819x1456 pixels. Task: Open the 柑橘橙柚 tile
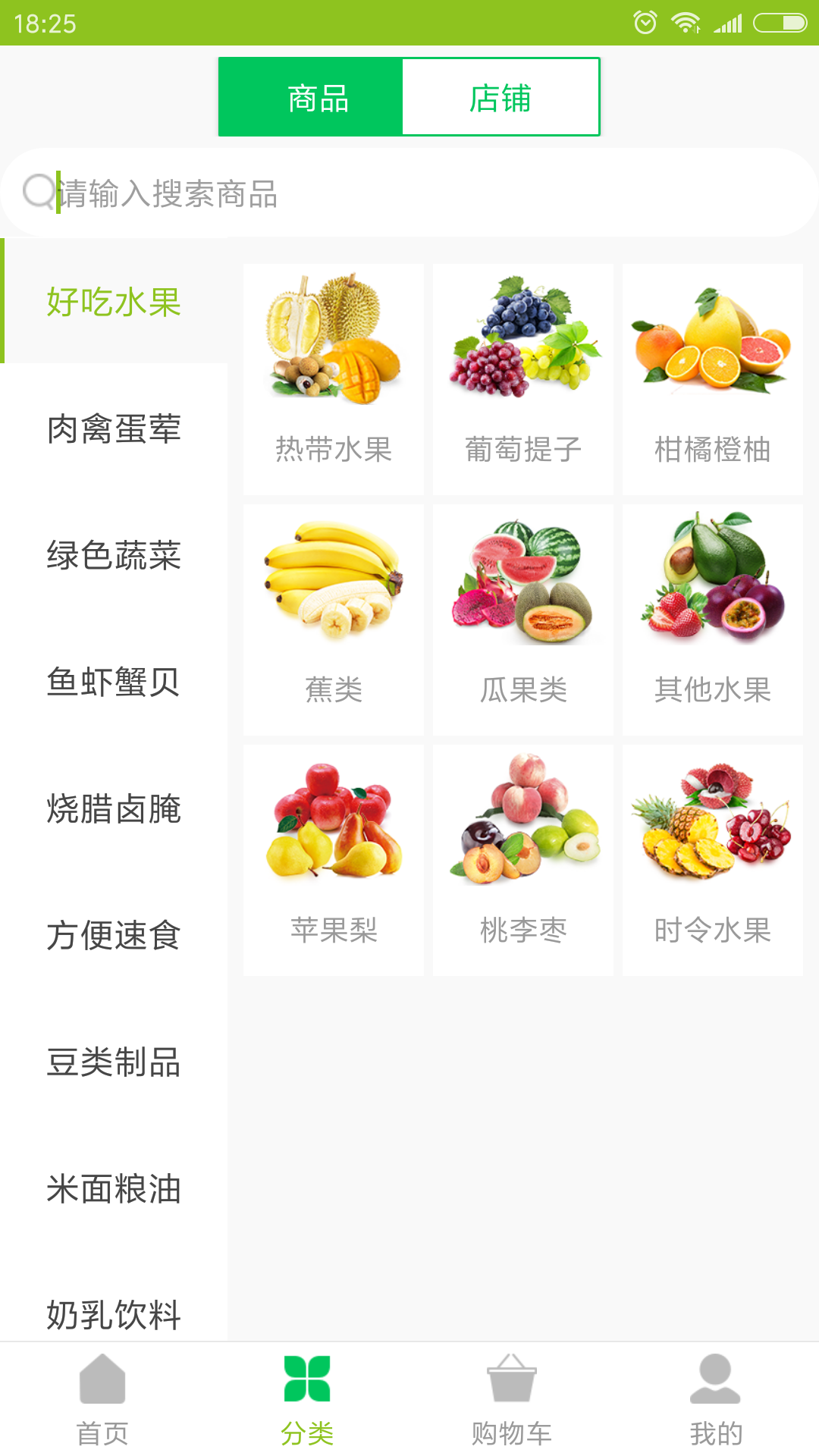click(713, 379)
